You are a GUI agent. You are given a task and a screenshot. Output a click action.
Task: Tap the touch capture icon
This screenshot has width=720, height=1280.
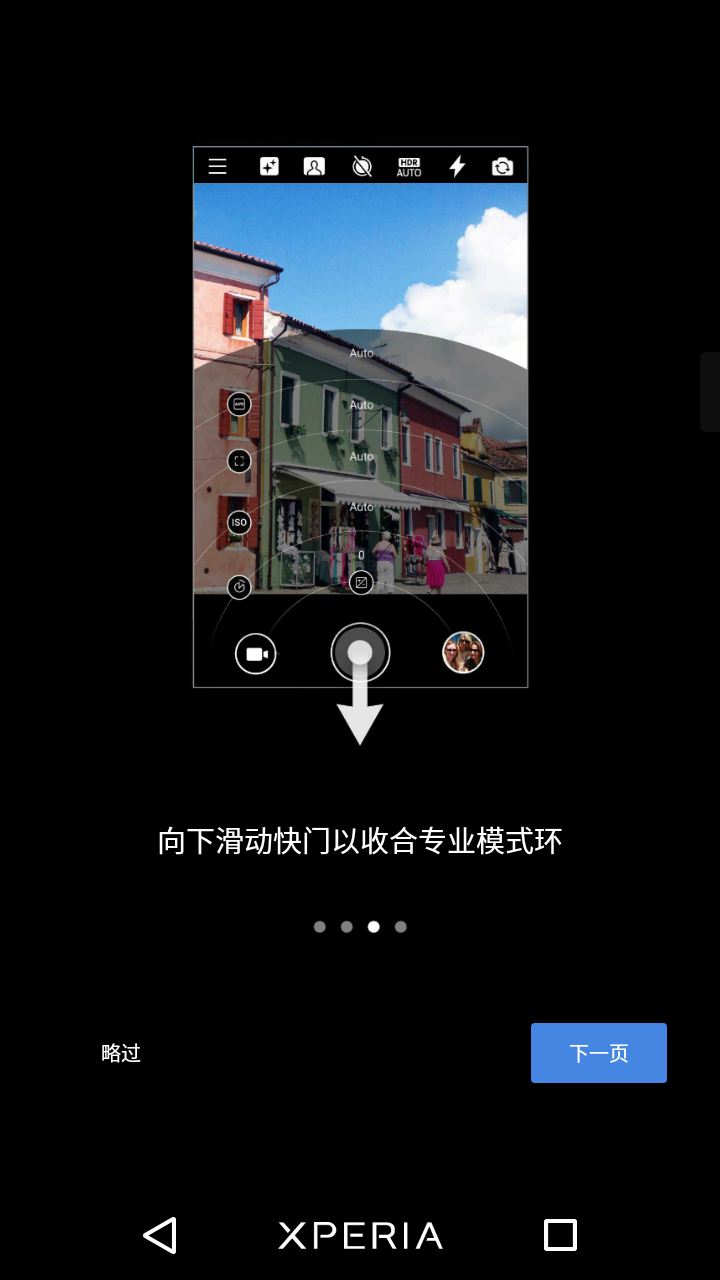pos(361,166)
